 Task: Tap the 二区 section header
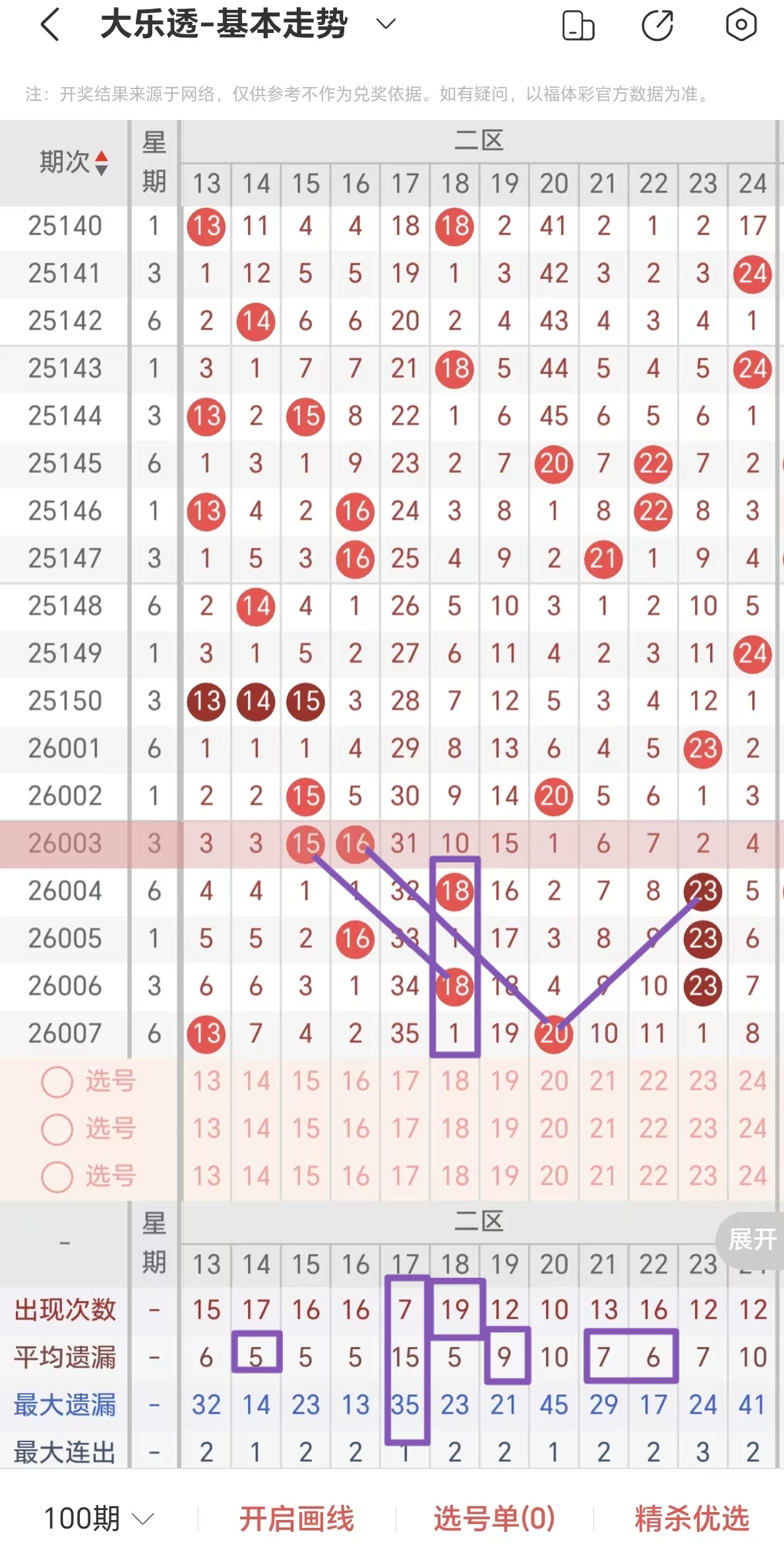coord(479,140)
